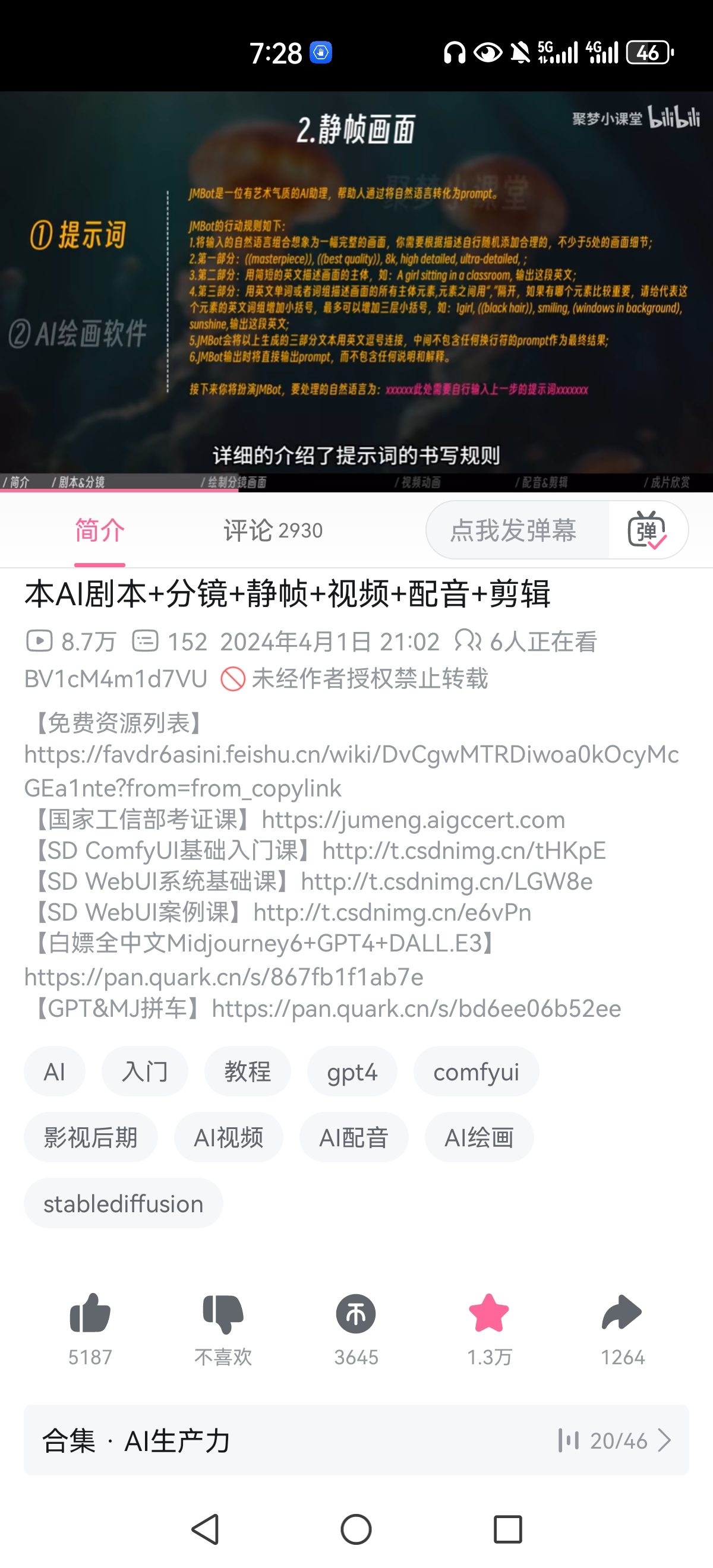Select the stablediffusion tag
The image size is (713, 1568).
point(123,1203)
